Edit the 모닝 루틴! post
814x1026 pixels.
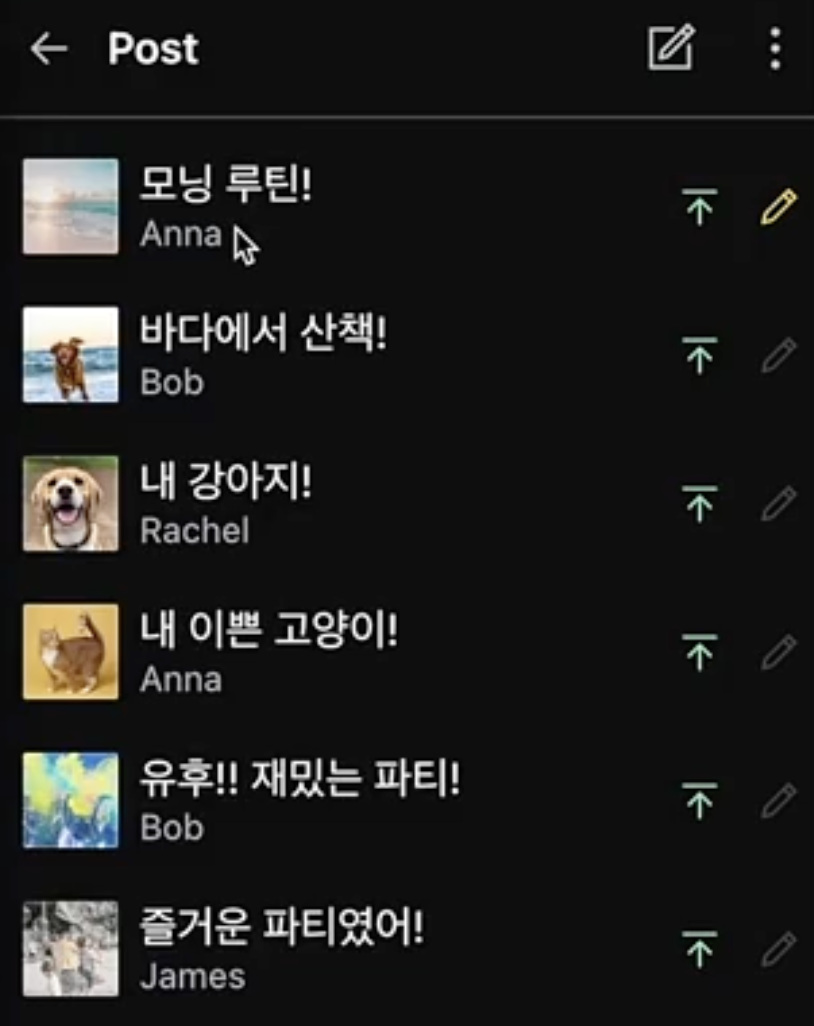[x=778, y=207]
